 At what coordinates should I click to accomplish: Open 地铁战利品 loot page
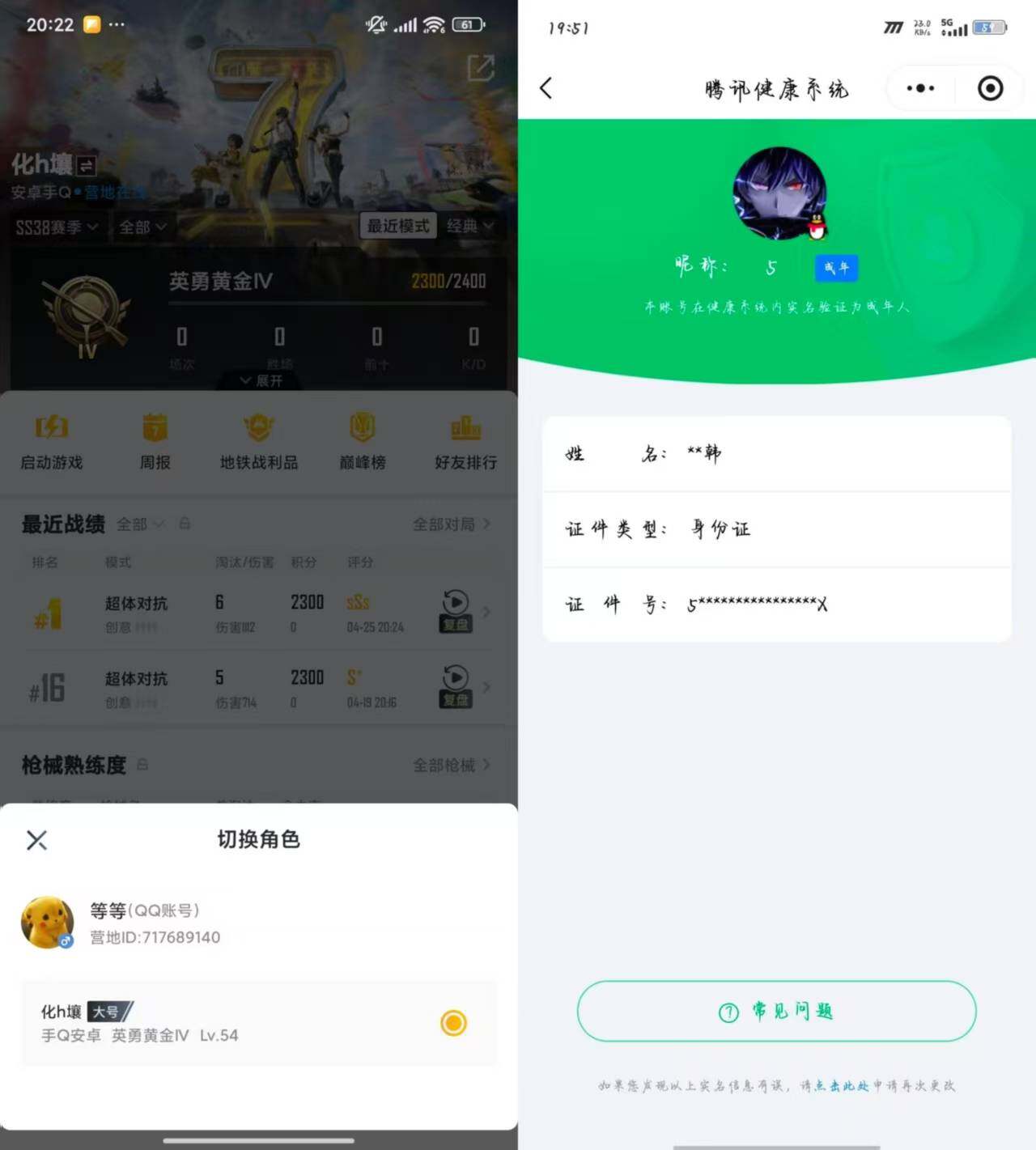click(x=258, y=441)
